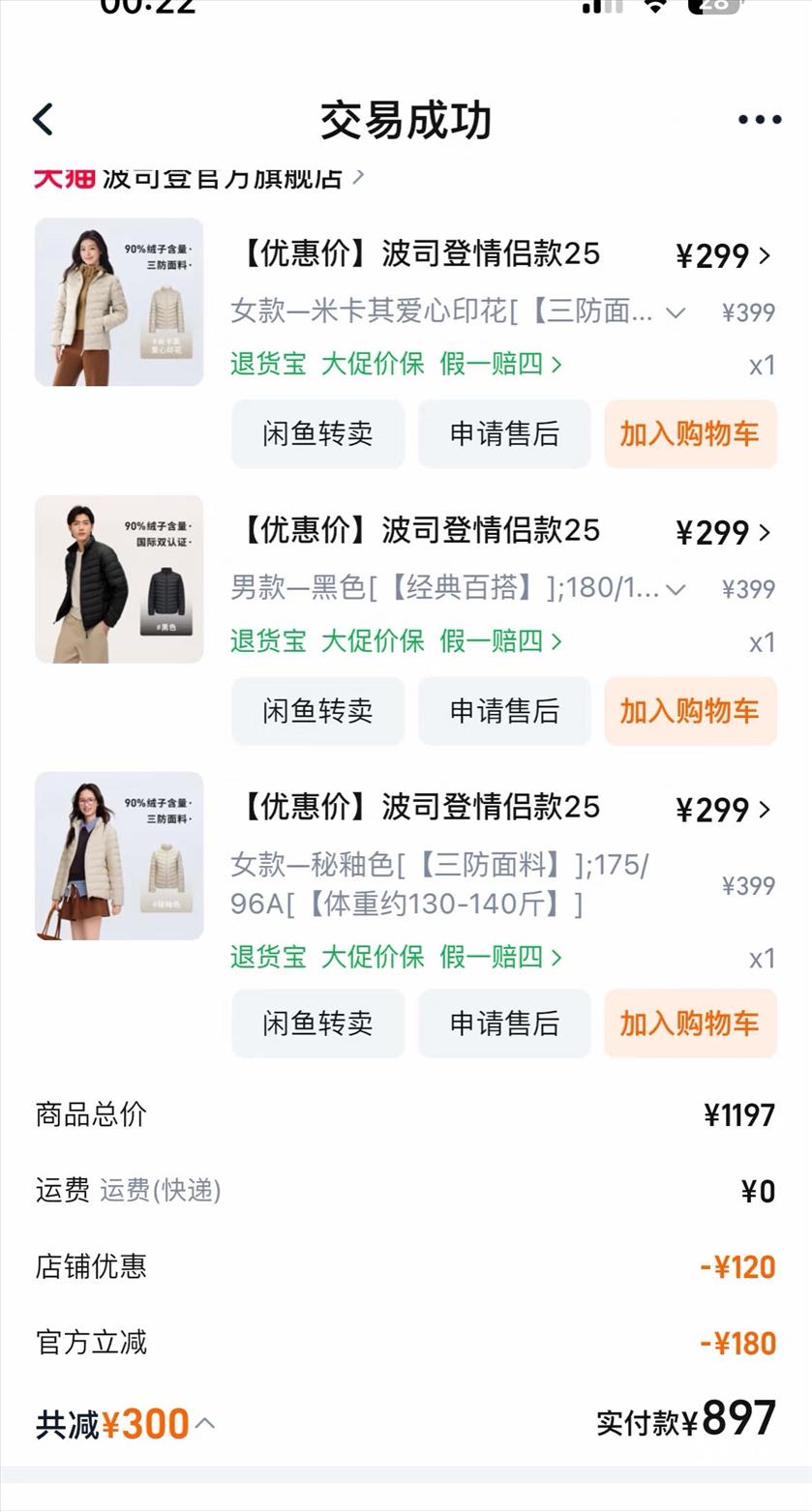Go back using the top-left arrow

pos(44,120)
